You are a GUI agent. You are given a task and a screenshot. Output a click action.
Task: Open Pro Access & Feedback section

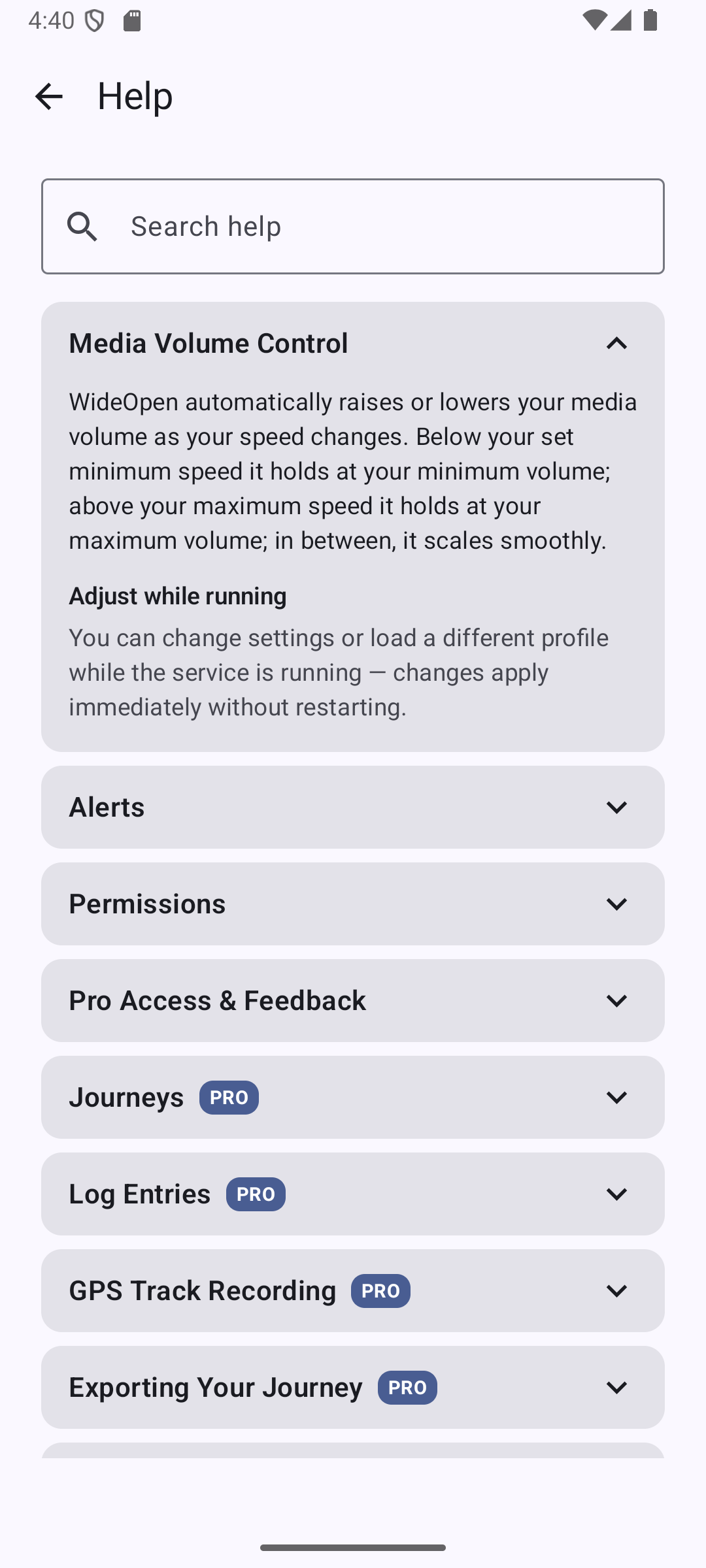tap(353, 1000)
